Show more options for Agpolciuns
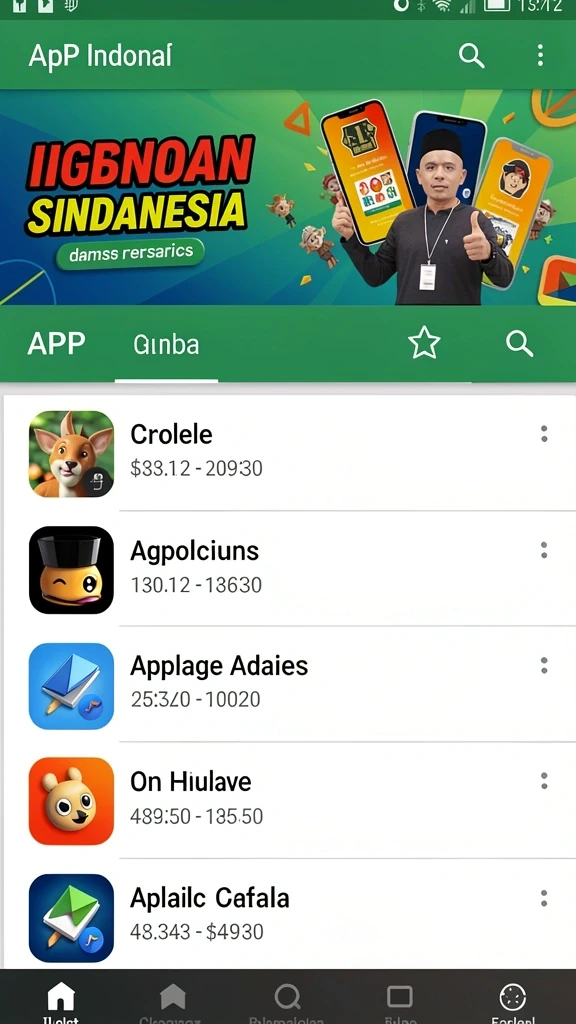576x1024 pixels. [544, 551]
